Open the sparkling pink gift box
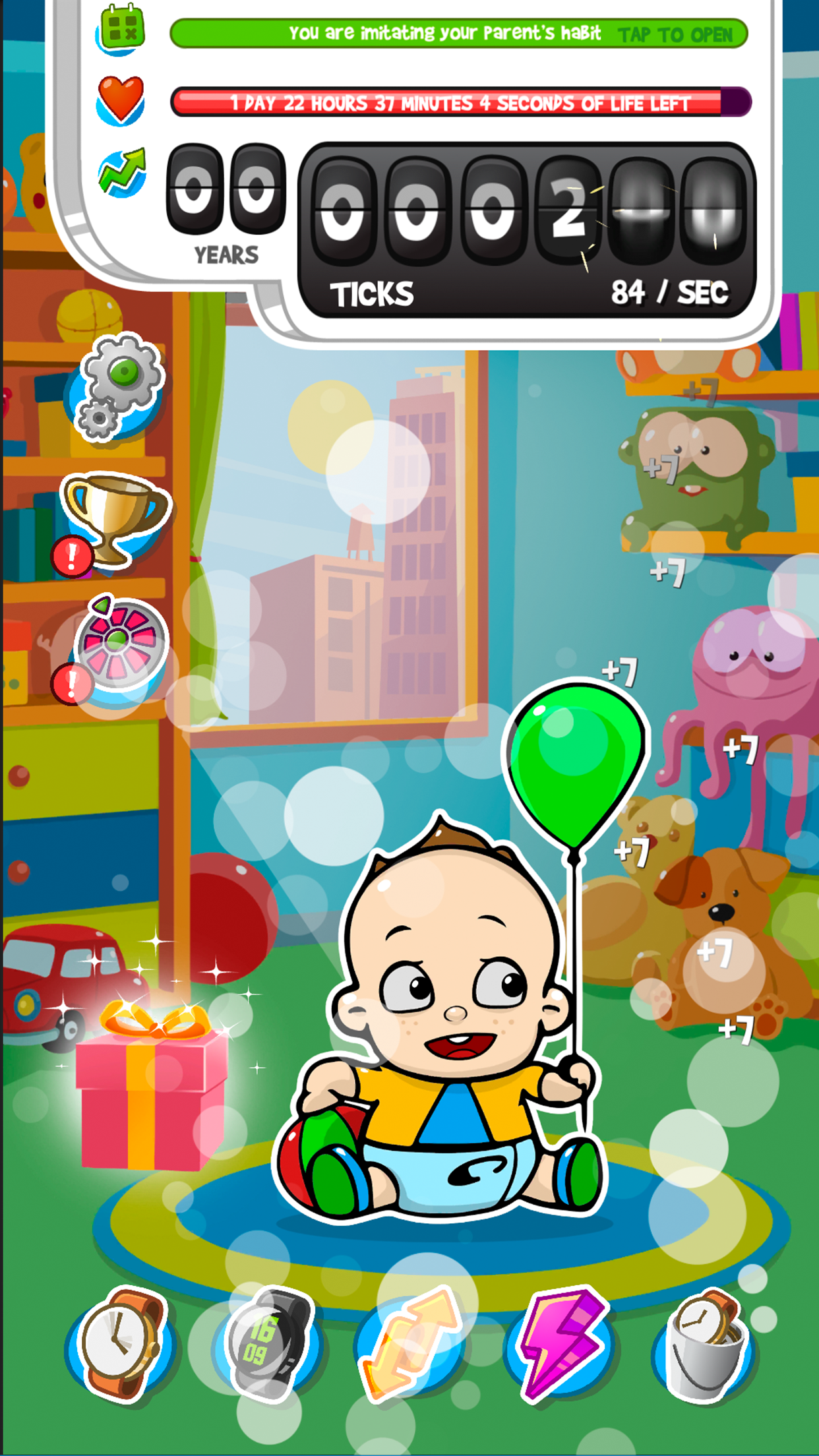The image size is (819, 1456). pos(152,1089)
